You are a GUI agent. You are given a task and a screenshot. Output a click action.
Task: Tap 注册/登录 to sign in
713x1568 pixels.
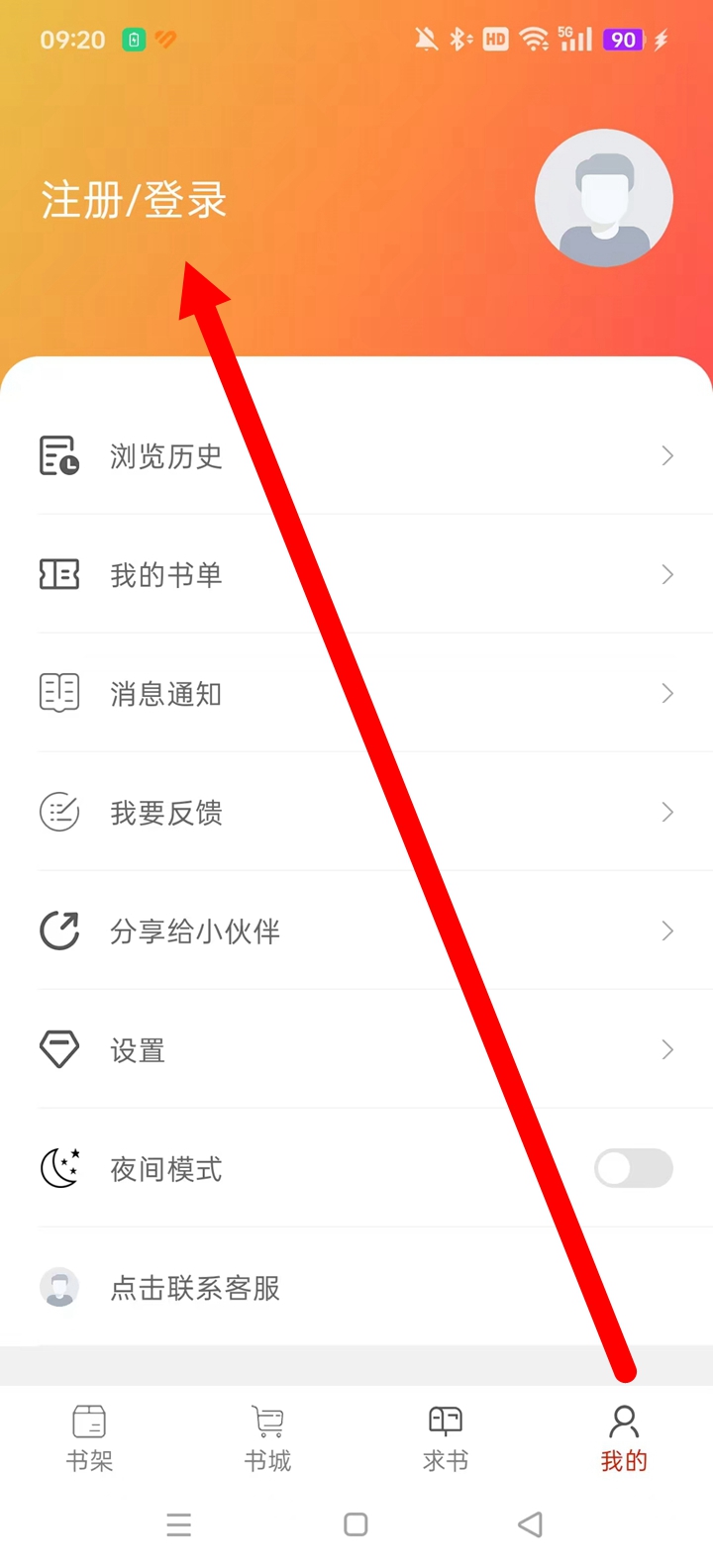coord(134,200)
